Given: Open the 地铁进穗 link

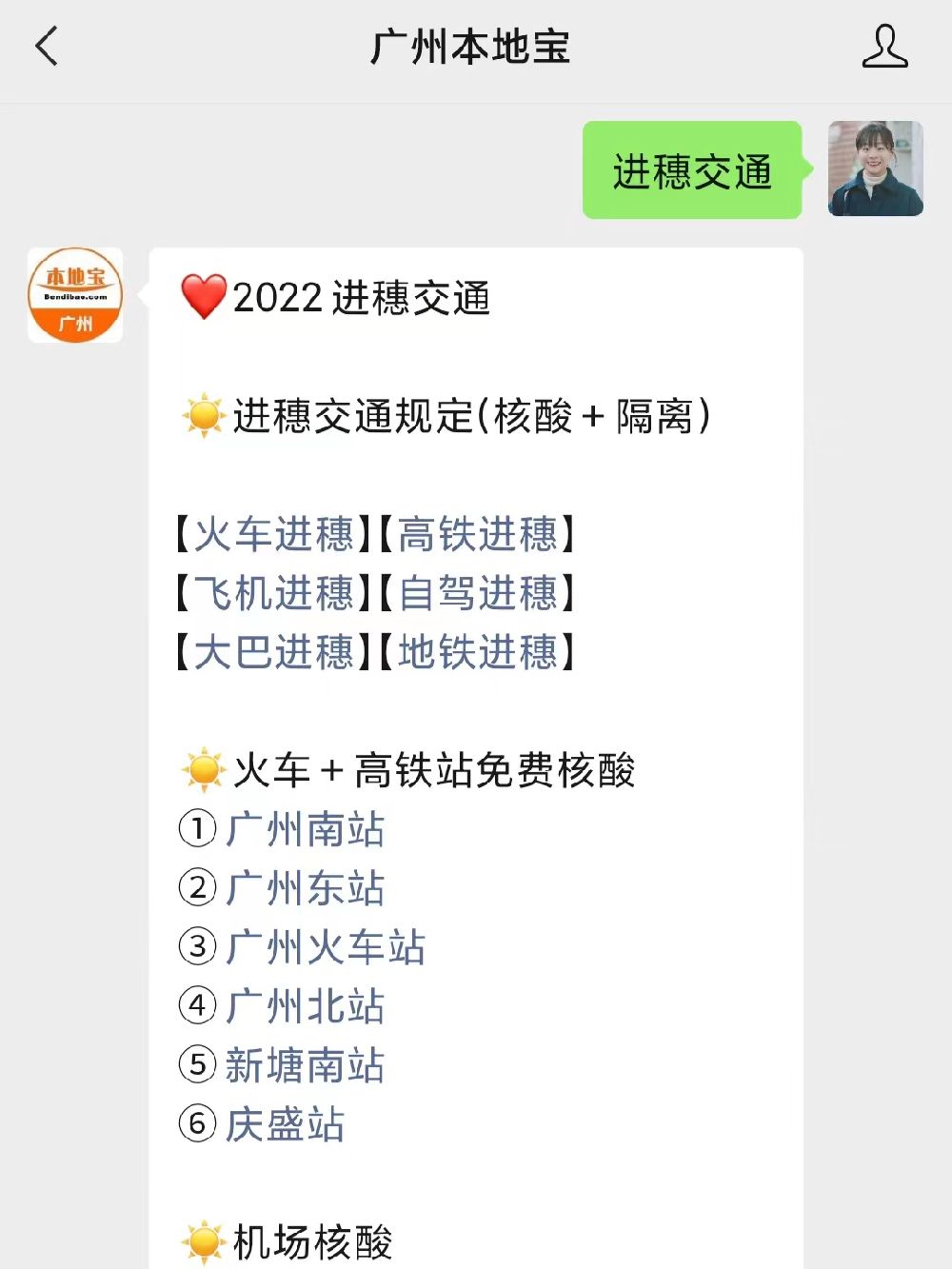Looking at the screenshot, I should [x=477, y=652].
